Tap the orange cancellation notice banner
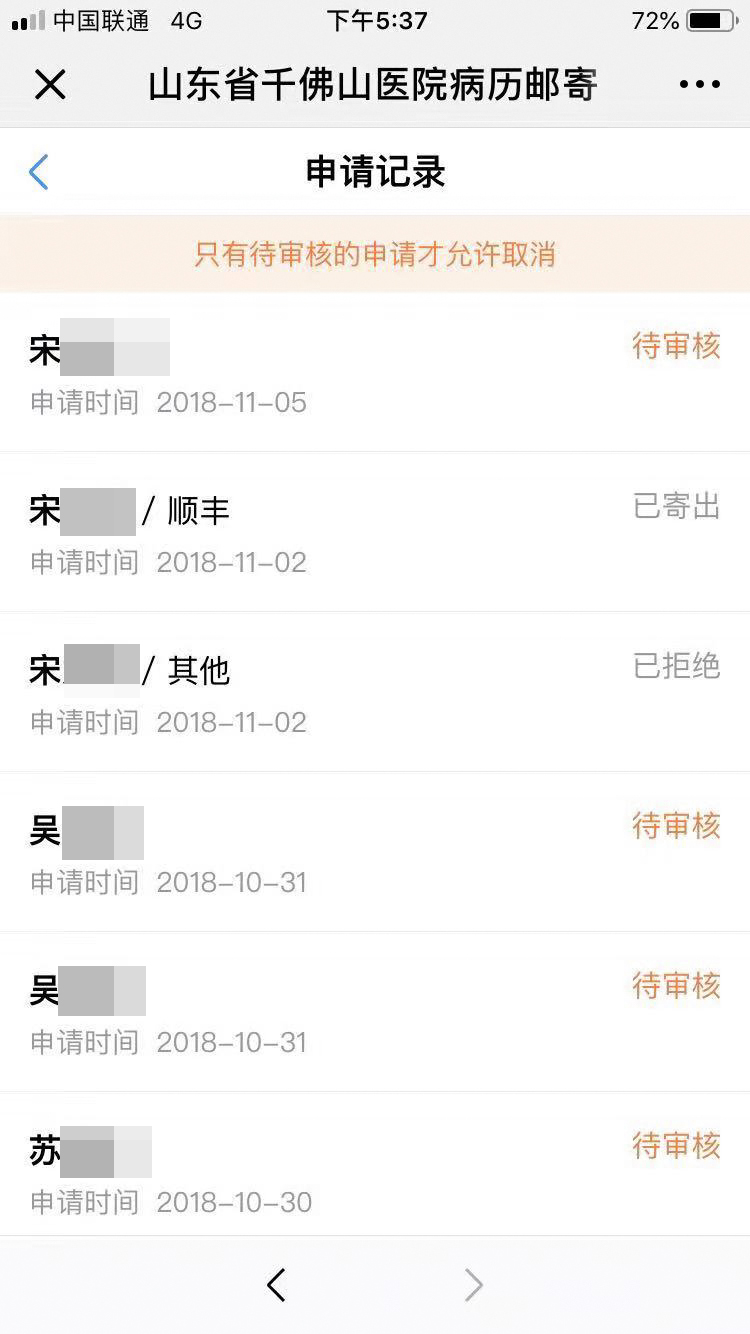Viewport: 750px width, 1334px height. 375,255
